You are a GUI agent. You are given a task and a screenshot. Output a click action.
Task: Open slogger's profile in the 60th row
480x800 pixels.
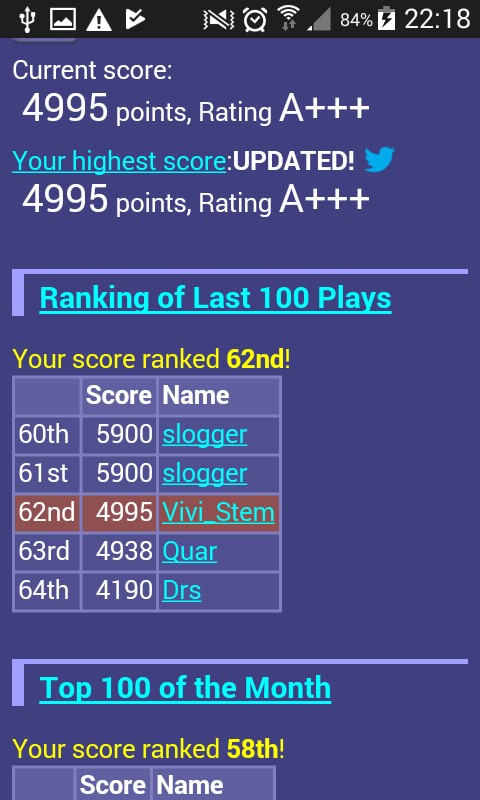(x=205, y=435)
